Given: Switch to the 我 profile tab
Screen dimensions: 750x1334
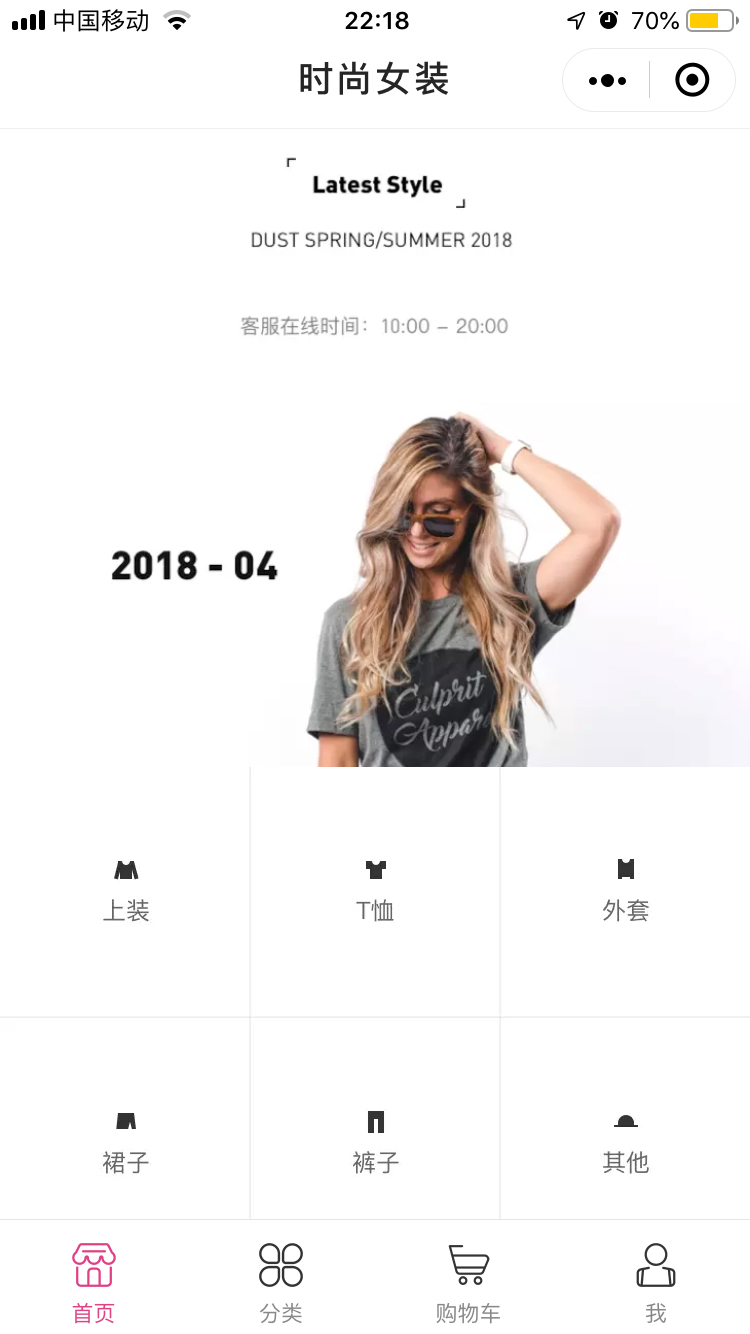Looking at the screenshot, I should [x=656, y=1282].
